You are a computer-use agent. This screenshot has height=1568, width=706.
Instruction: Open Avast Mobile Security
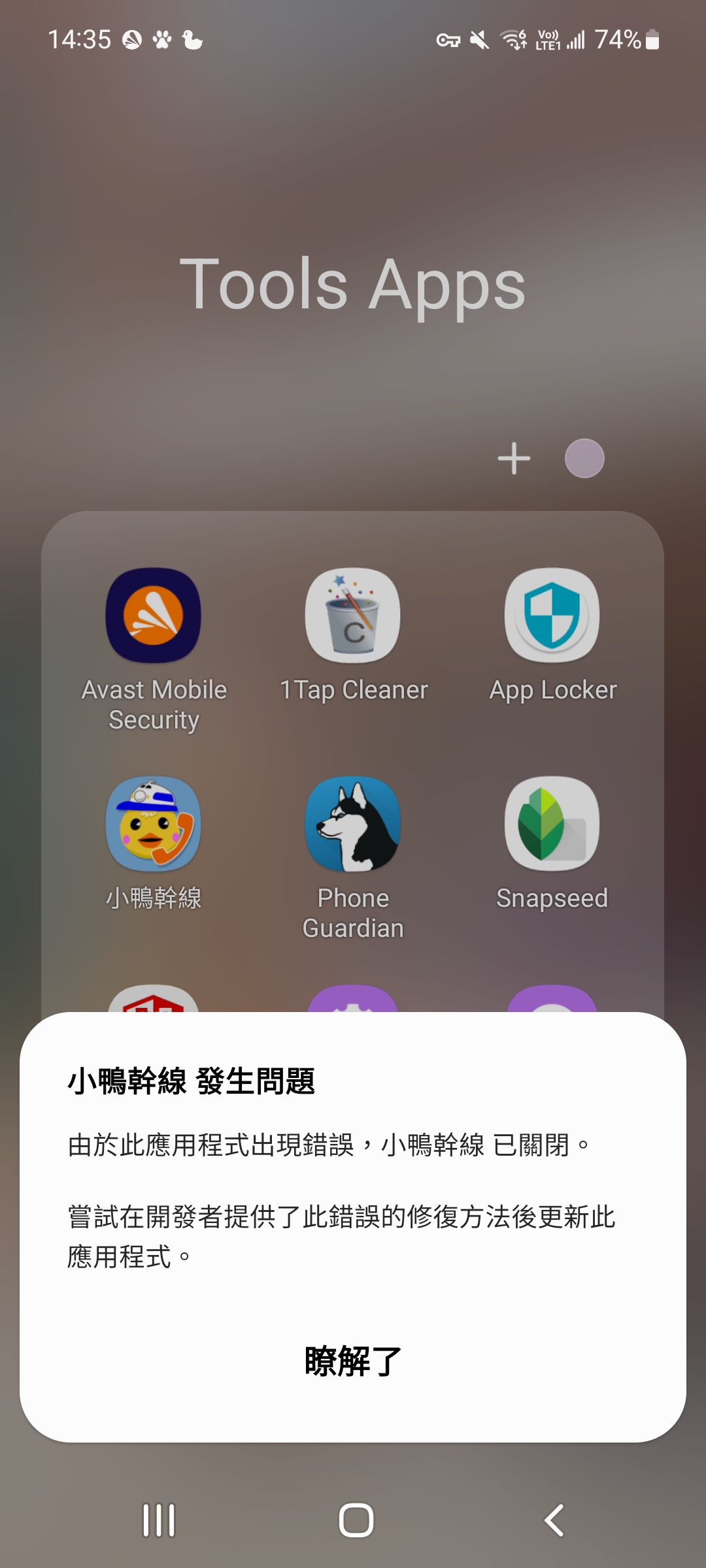[x=154, y=615]
